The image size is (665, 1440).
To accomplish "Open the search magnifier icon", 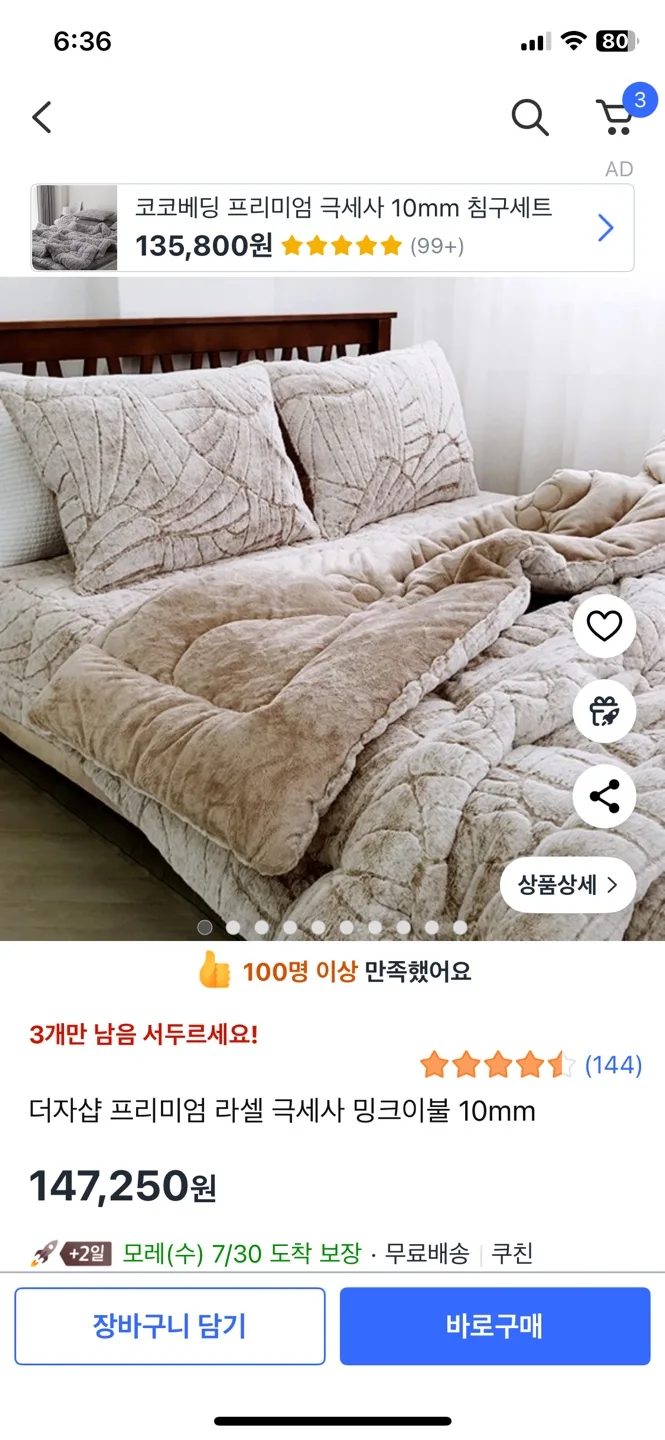I will 530,118.
